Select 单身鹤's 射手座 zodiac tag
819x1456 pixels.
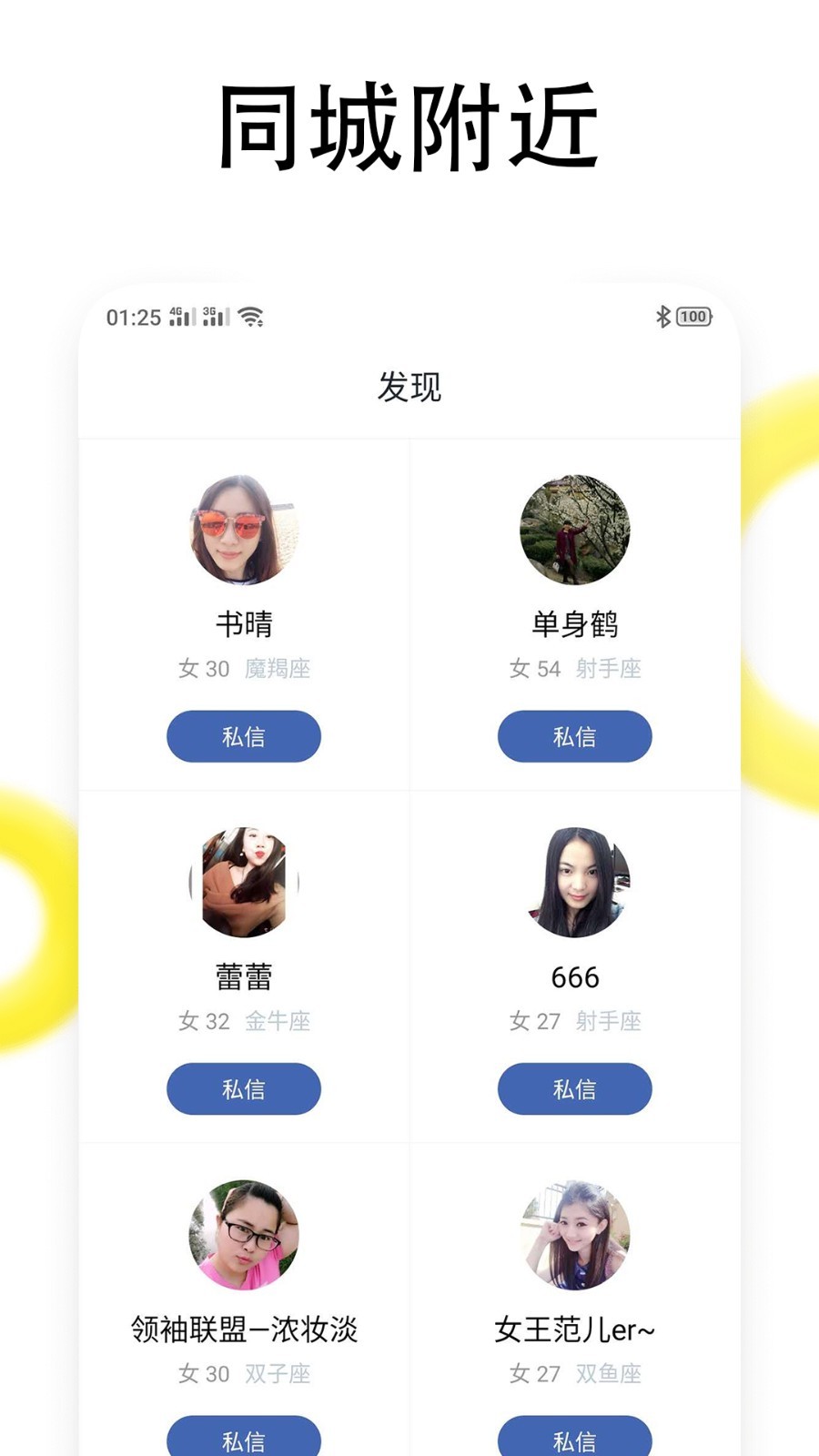[608, 669]
